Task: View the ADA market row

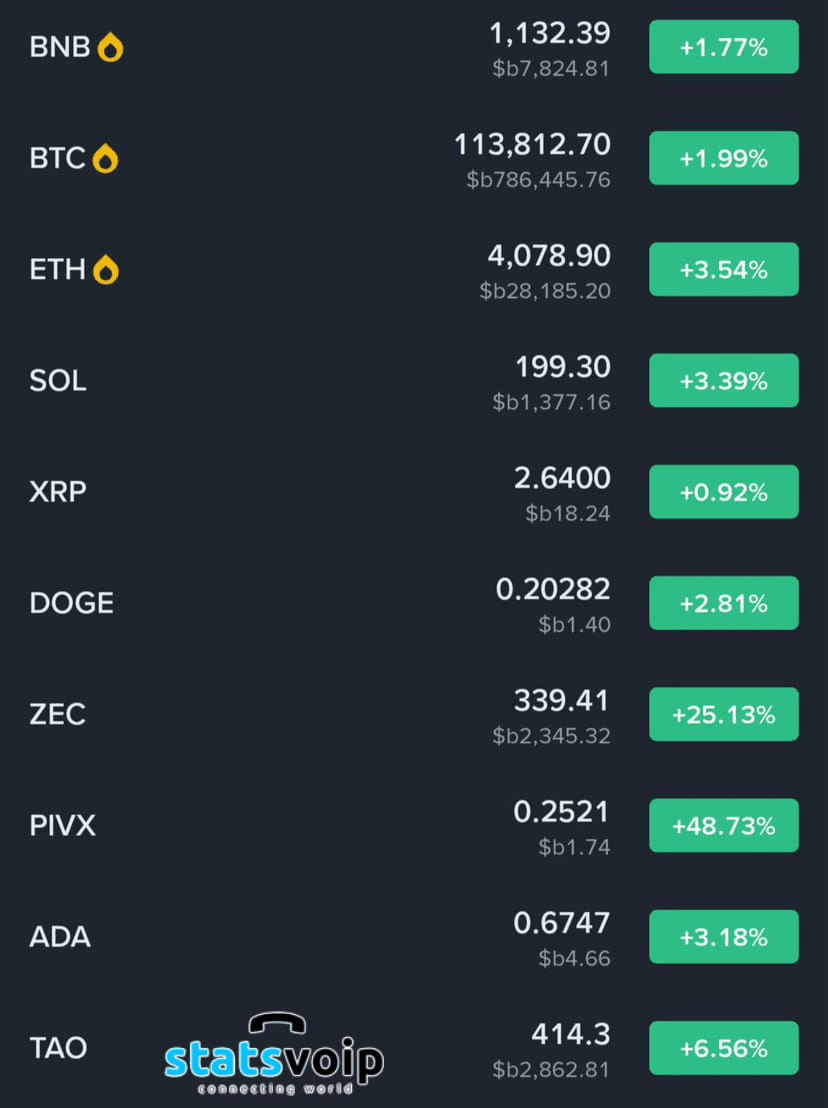Action: click(60, 937)
